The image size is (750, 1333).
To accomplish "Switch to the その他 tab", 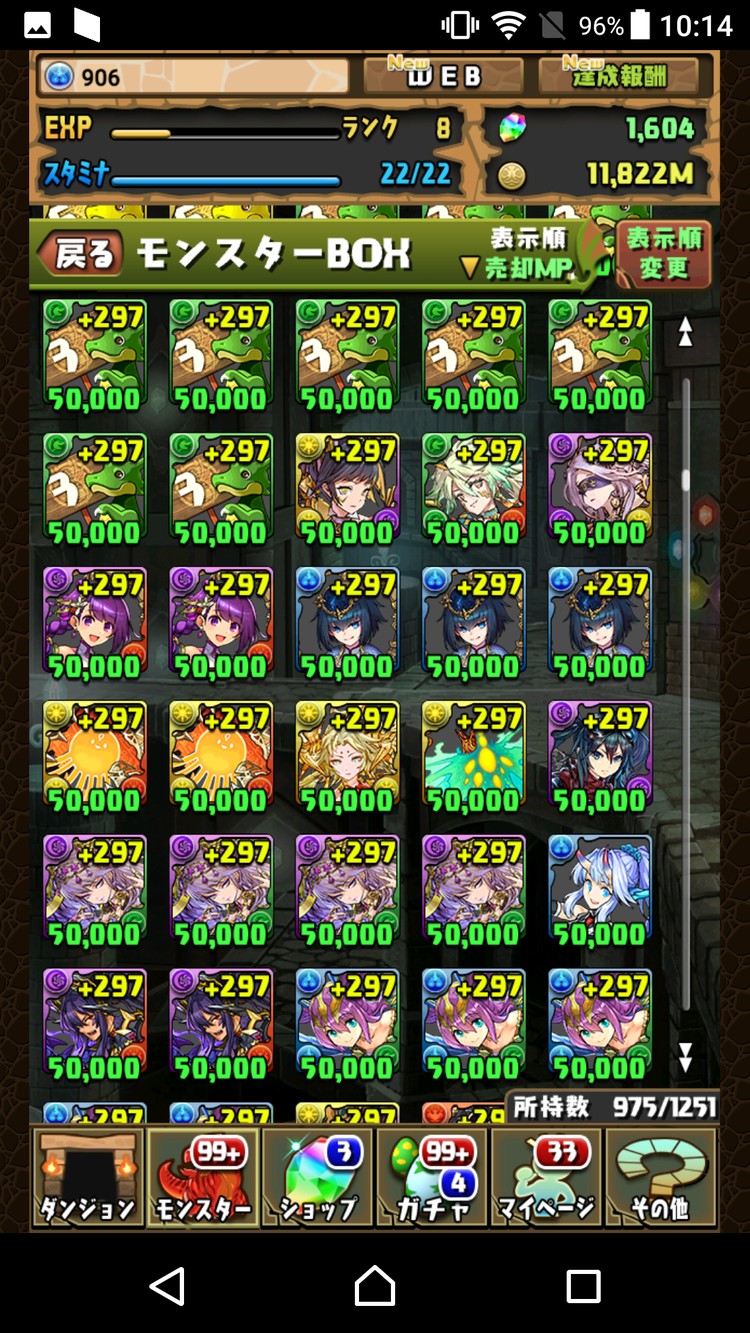I will (x=660, y=1177).
